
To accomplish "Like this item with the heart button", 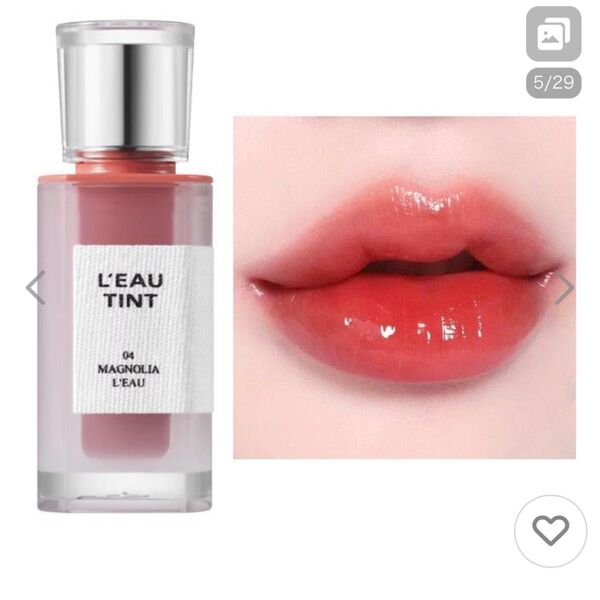I will pyautogui.click(x=550, y=531).
